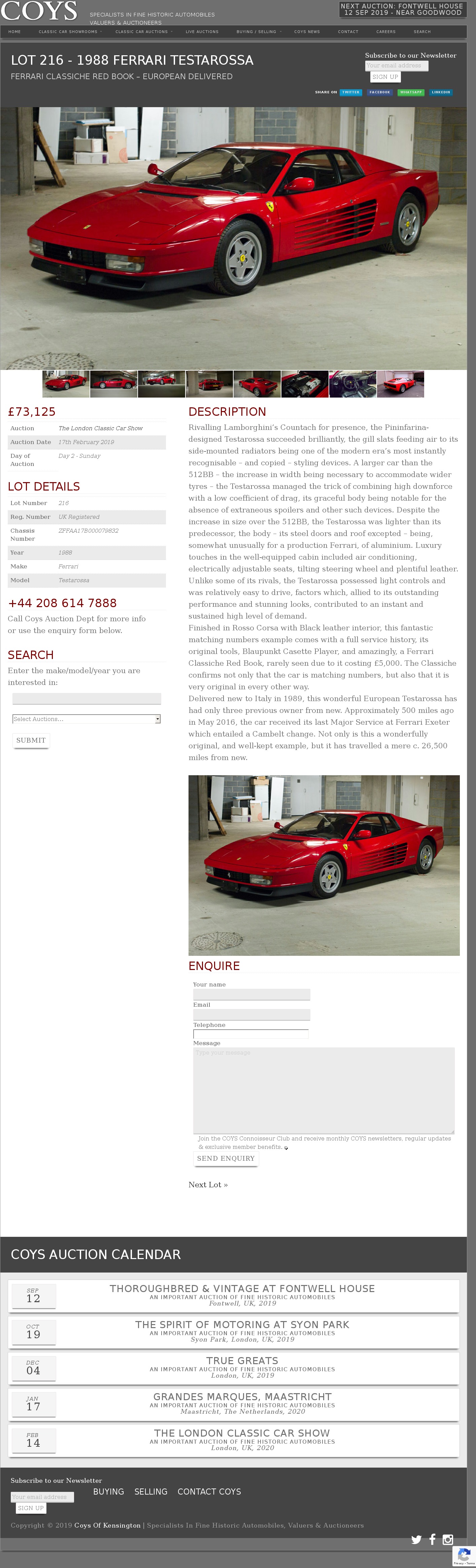Open Thoroughbred & Vintage at Fontwell House auction

[242, 1289]
